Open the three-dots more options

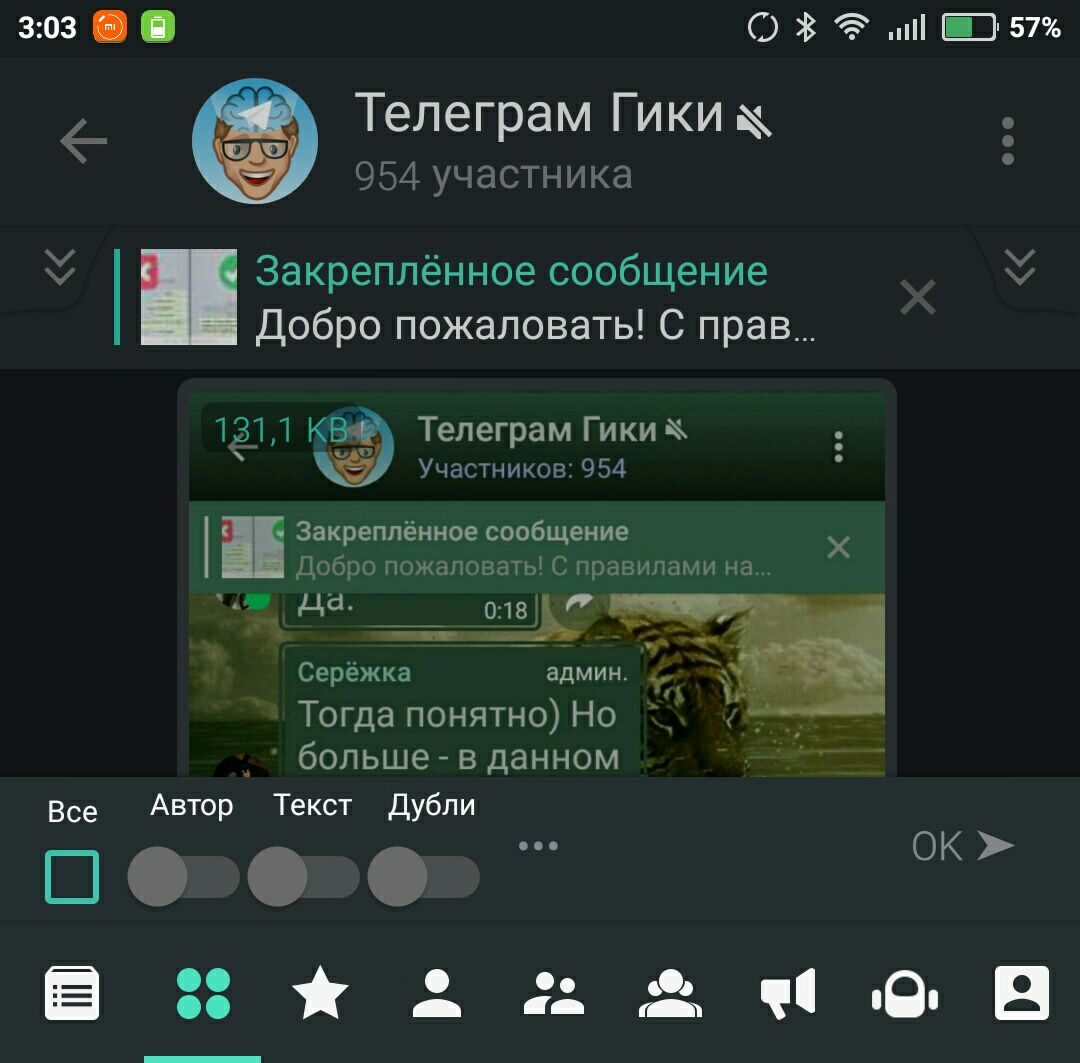point(538,846)
